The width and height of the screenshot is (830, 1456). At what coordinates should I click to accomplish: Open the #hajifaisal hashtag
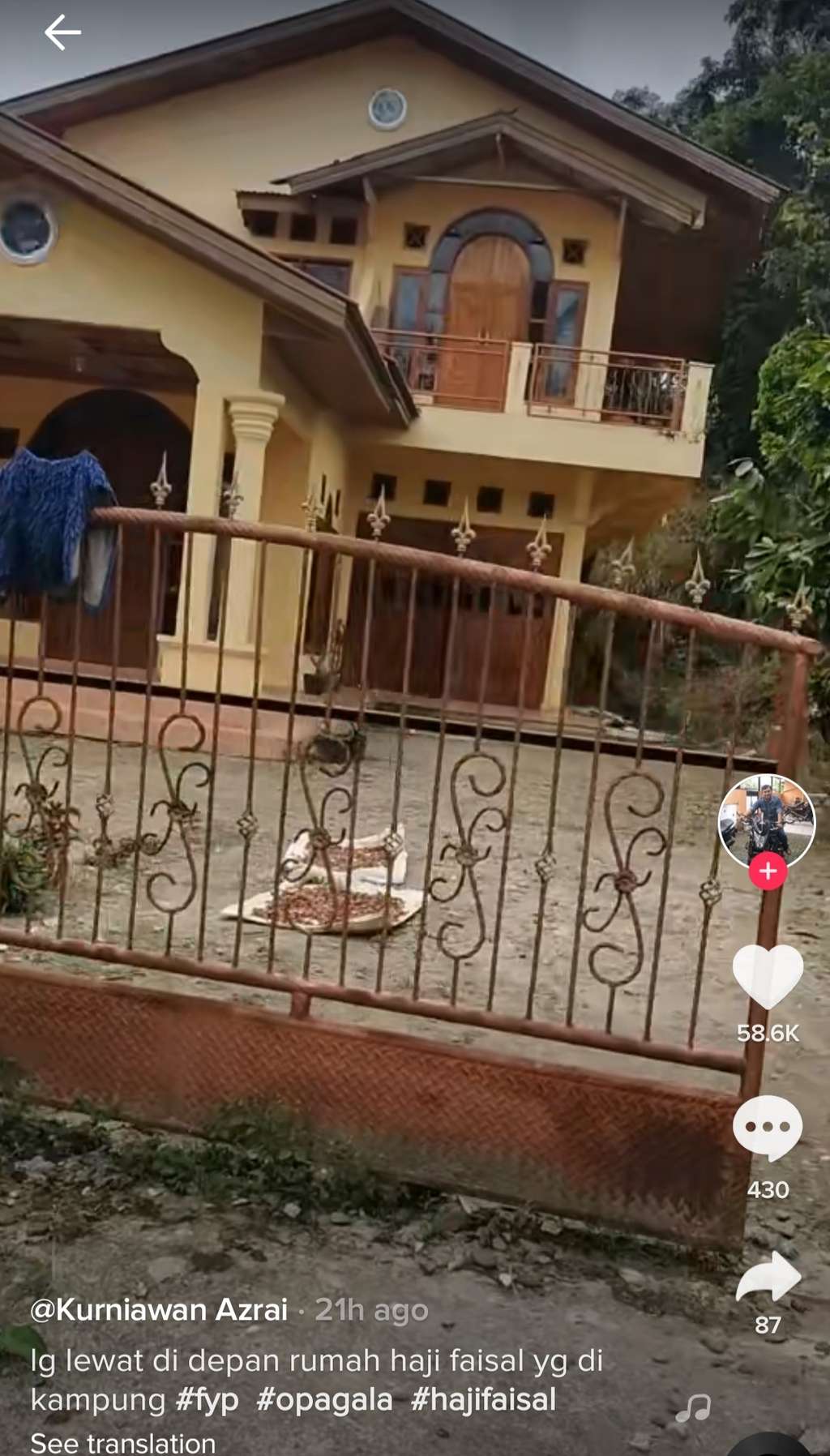click(x=483, y=1399)
